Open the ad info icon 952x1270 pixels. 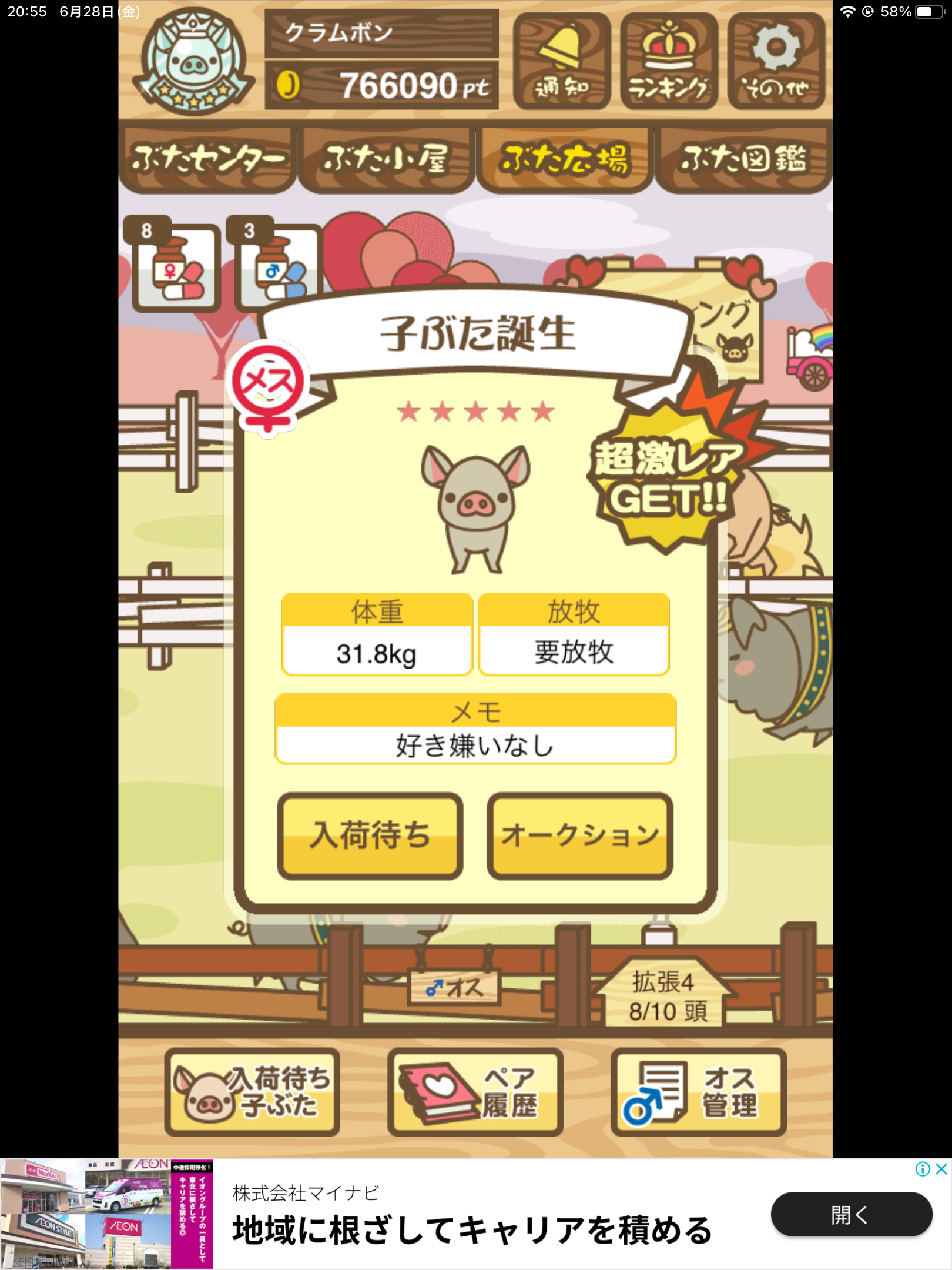[922, 1169]
